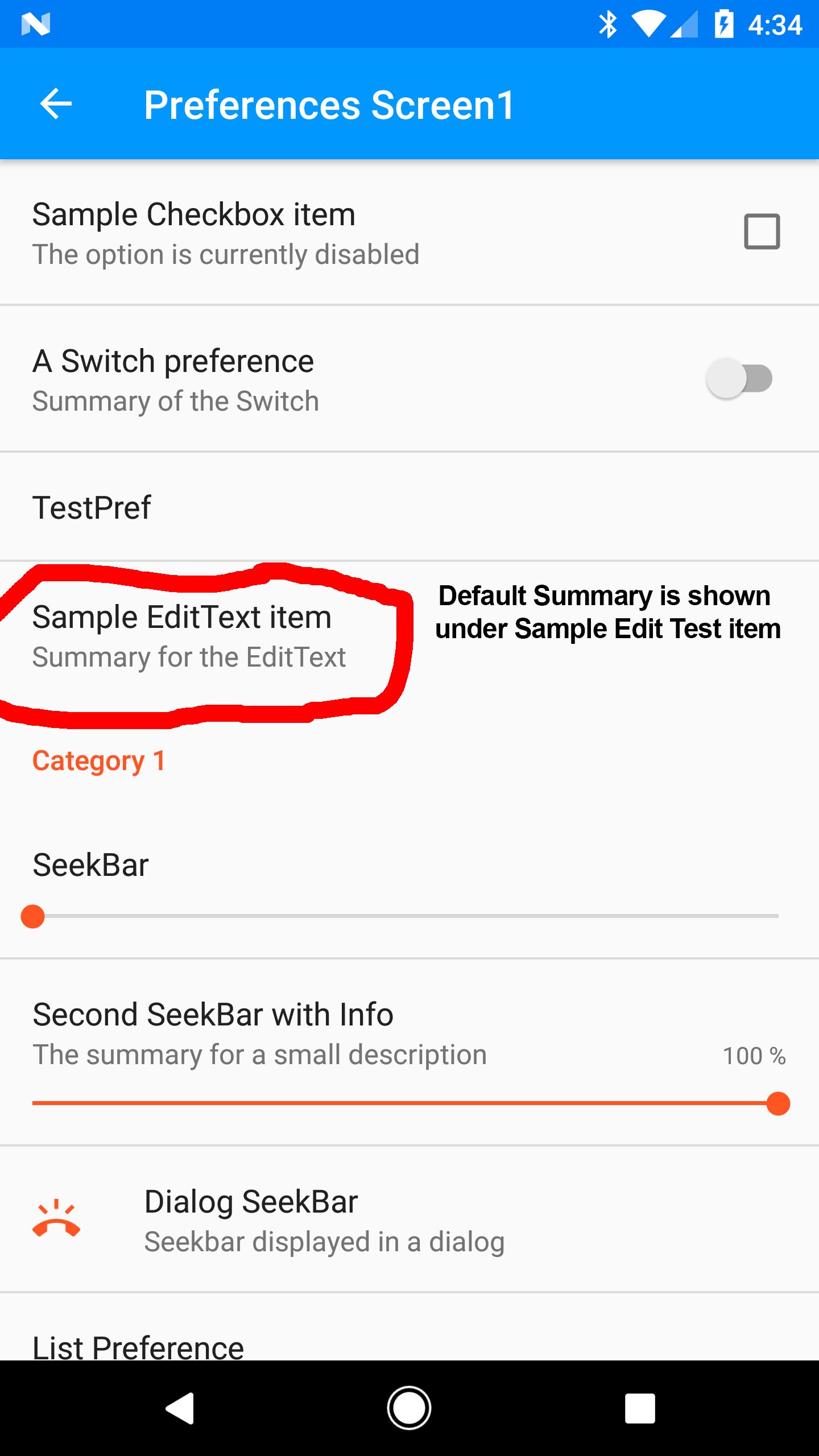Go back using the app bar arrow
Image resolution: width=819 pixels, height=1456 pixels.
(56, 104)
